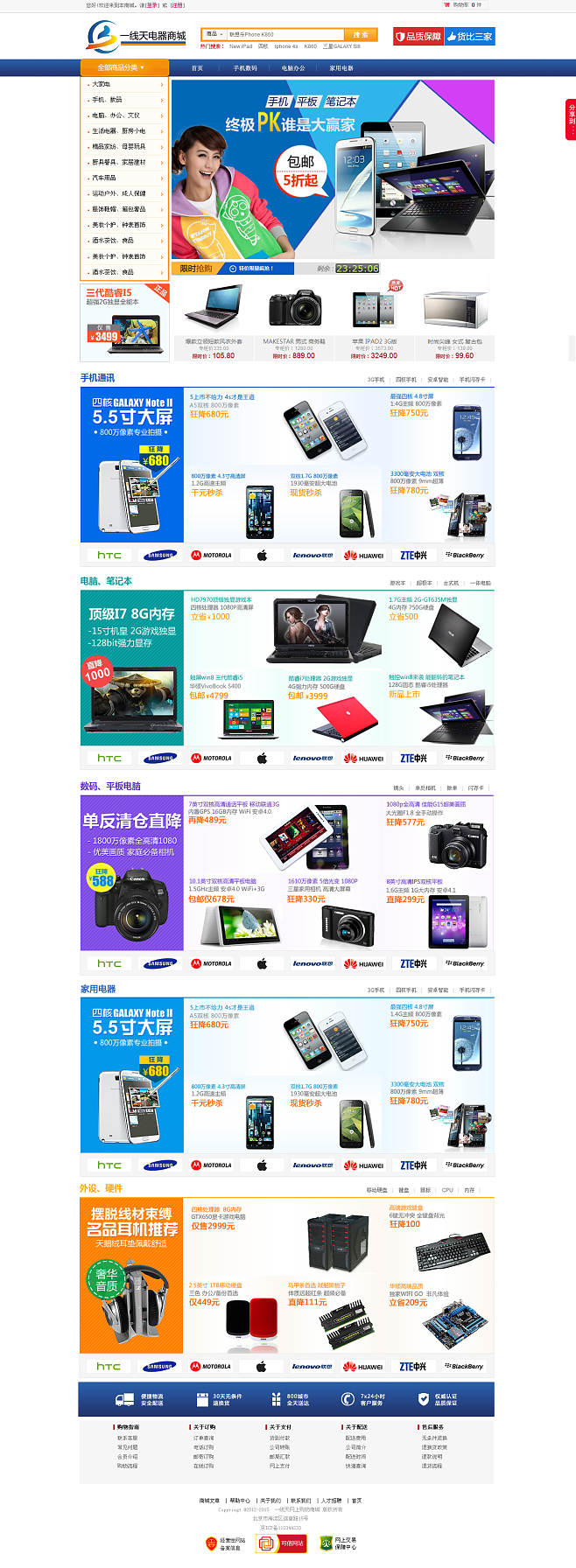
Task: Switch to the 家用电器 nav tab
Action: click(x=341, y=68)
